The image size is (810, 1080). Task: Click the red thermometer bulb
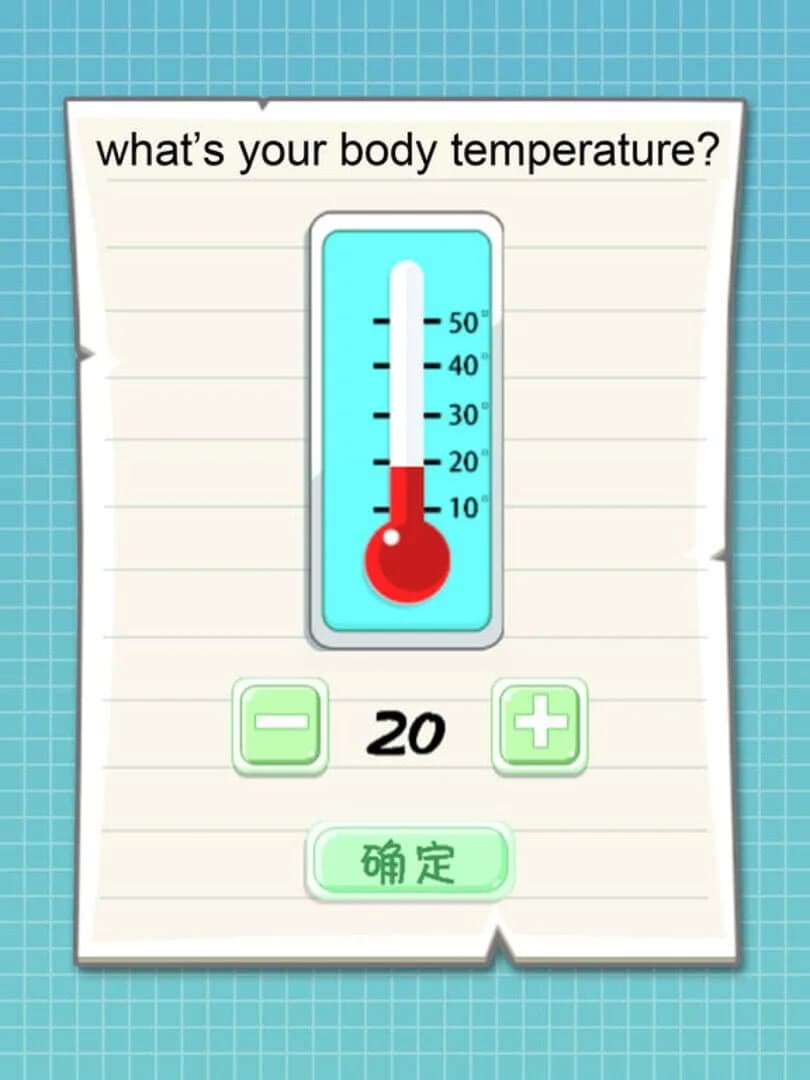408,560
